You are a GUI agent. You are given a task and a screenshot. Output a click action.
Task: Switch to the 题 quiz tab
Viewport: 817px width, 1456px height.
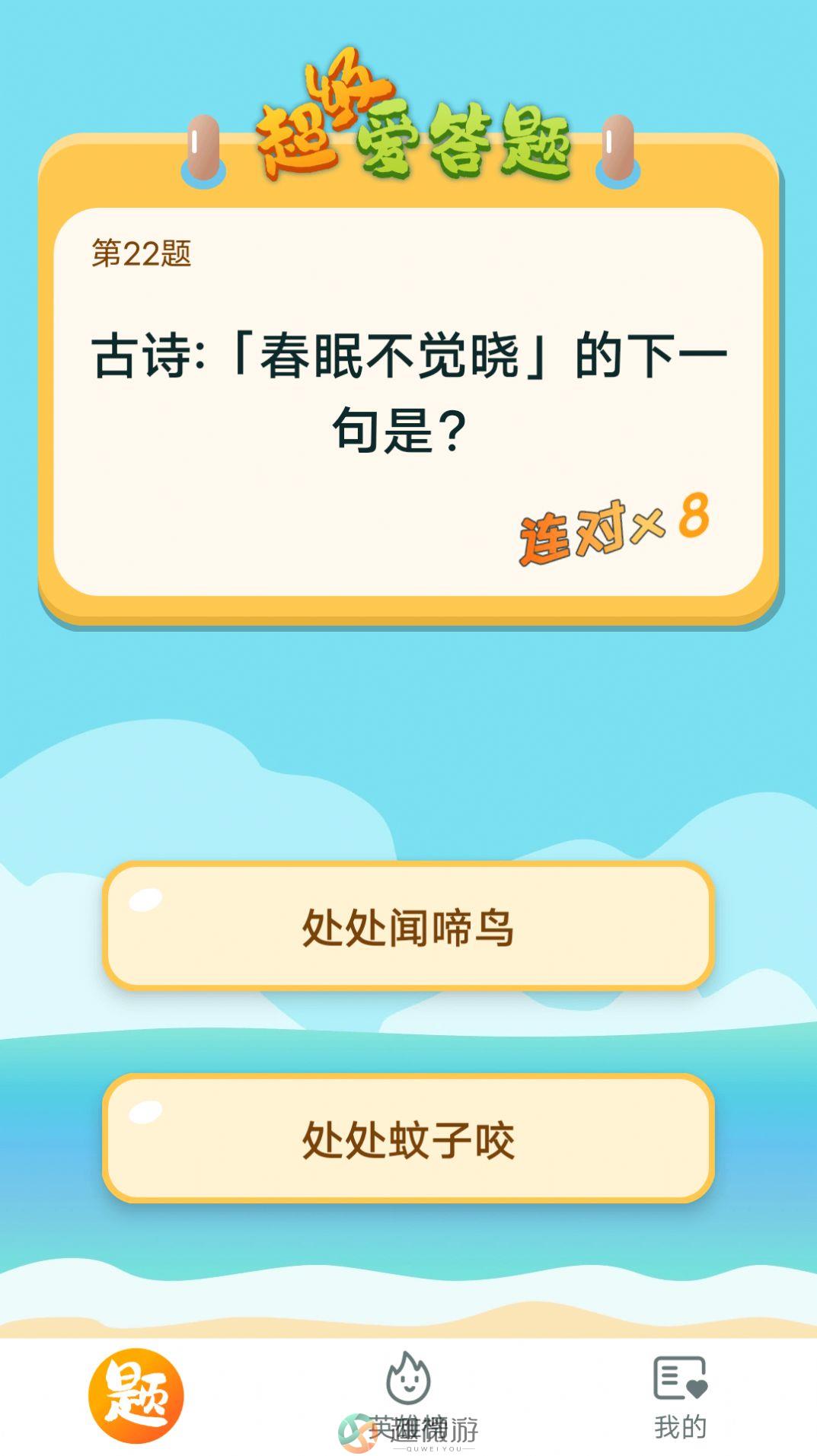click(136, 1397)
